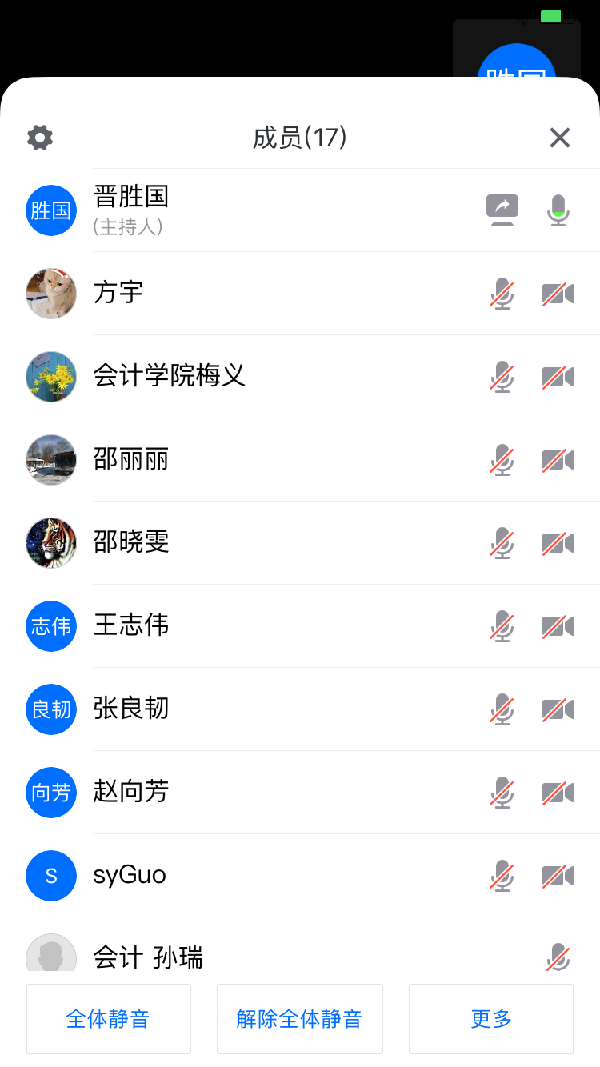600x1067 pixels.
Task: Close the members panel
Action: click(x=560, y=138)
